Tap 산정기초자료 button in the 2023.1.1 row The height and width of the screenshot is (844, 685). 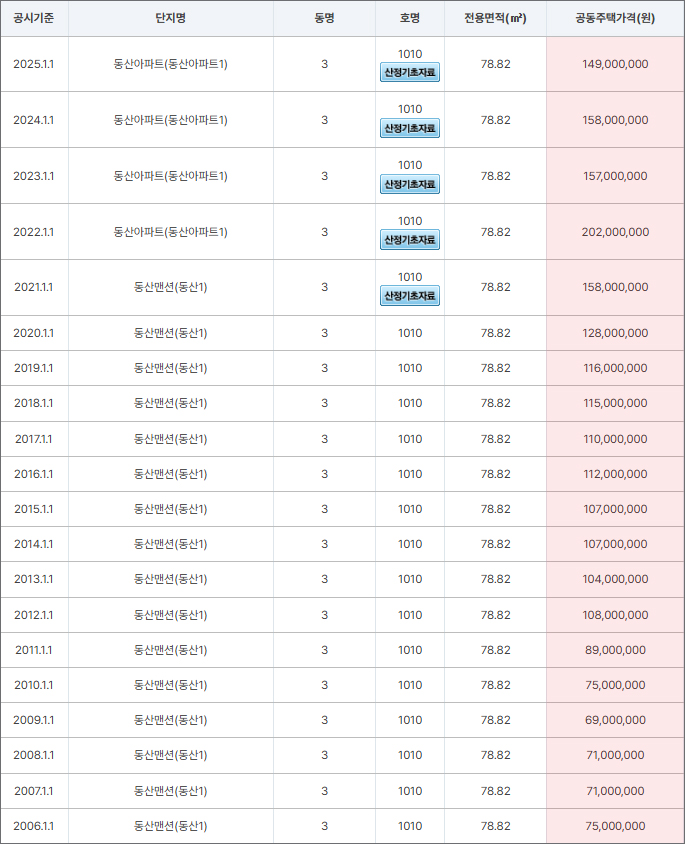click(410, 184)
